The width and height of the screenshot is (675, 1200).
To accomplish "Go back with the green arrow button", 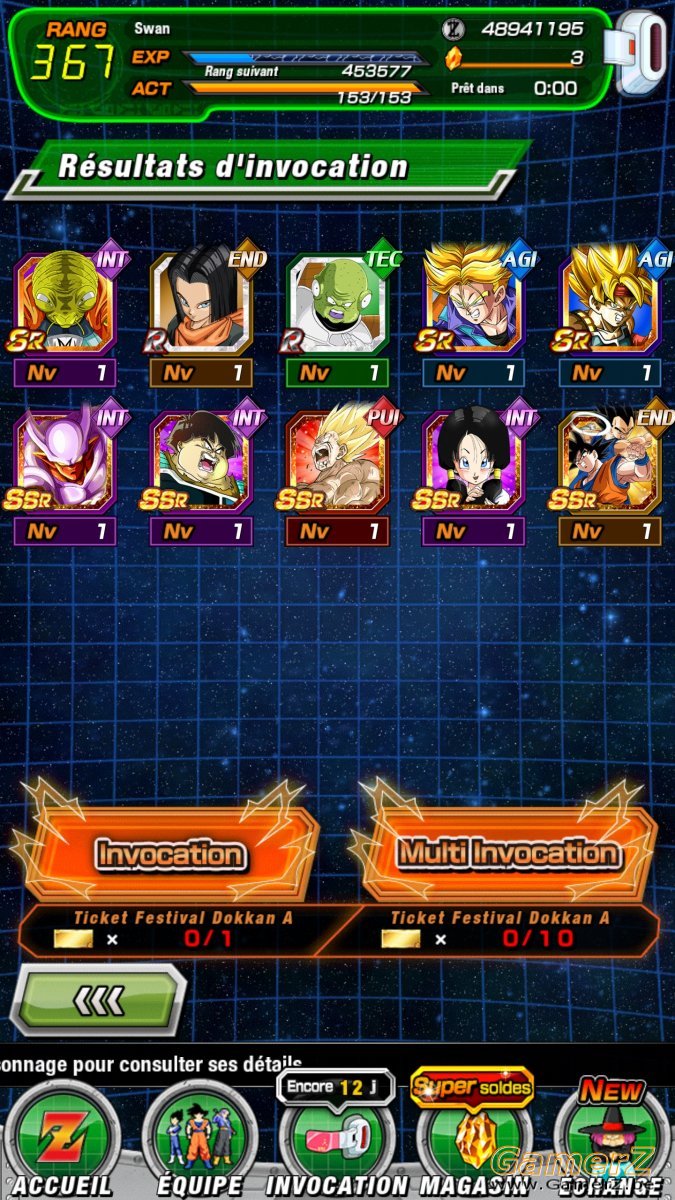I will 98,999.
